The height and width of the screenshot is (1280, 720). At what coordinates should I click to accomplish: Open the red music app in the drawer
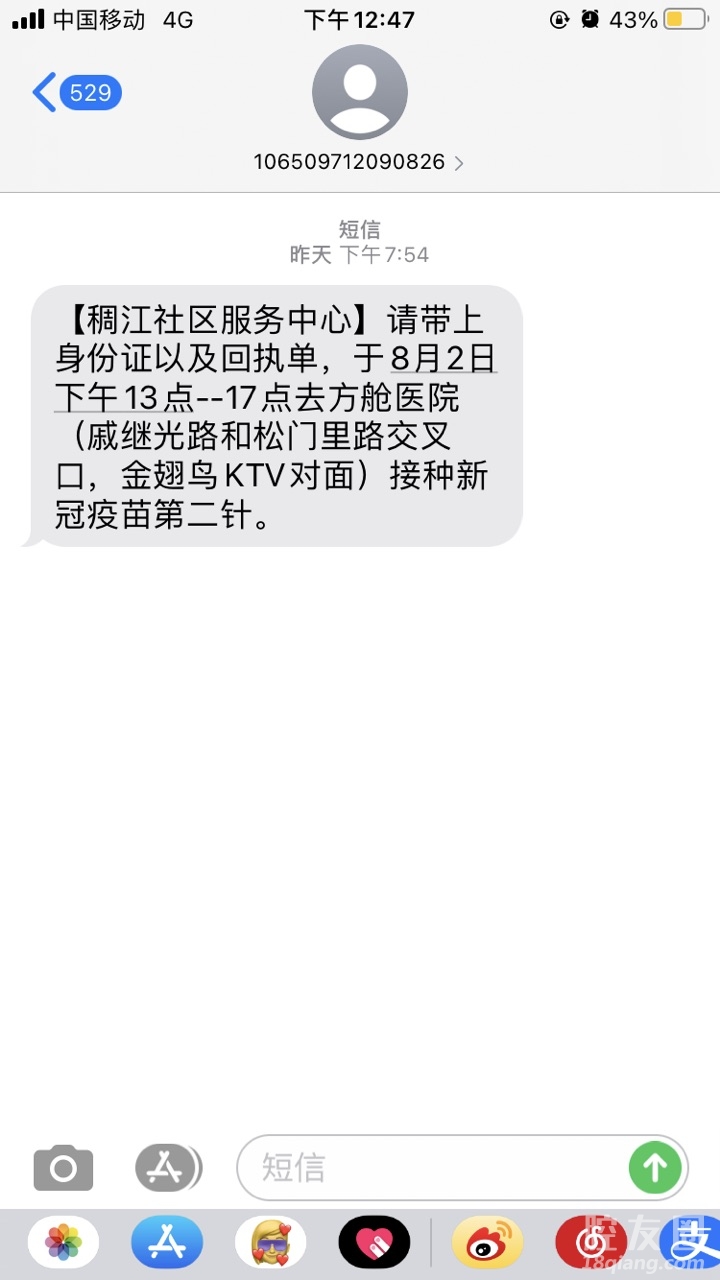click(592, 1243)
